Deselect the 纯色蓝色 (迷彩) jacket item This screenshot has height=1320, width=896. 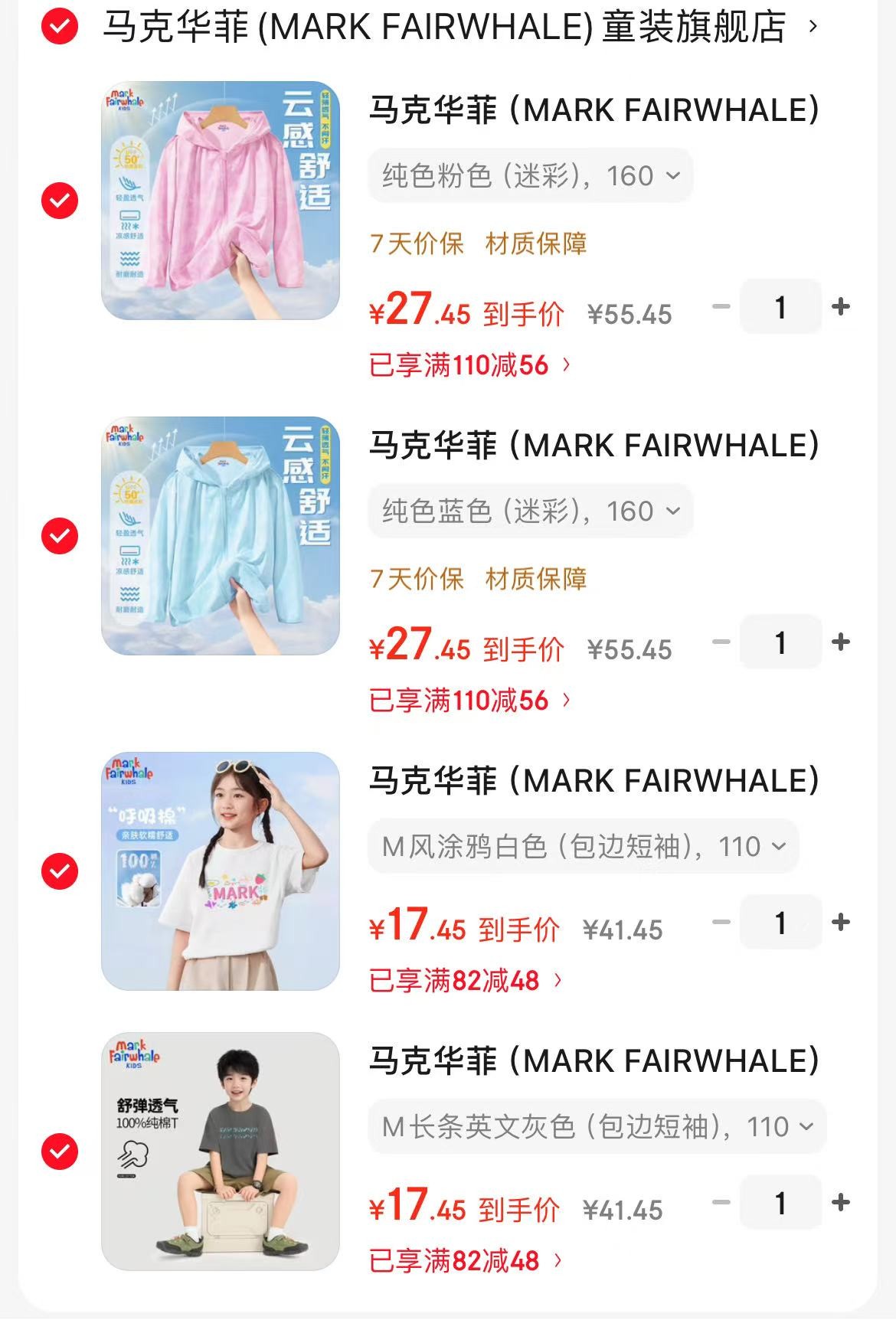60,536
